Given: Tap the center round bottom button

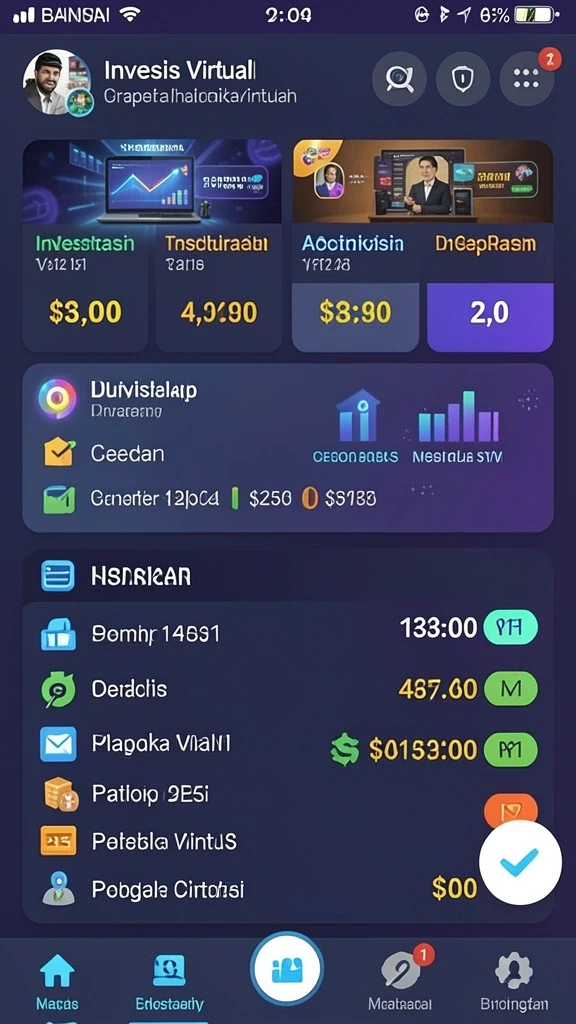Looking at the screenshot, I should [287, 968].
